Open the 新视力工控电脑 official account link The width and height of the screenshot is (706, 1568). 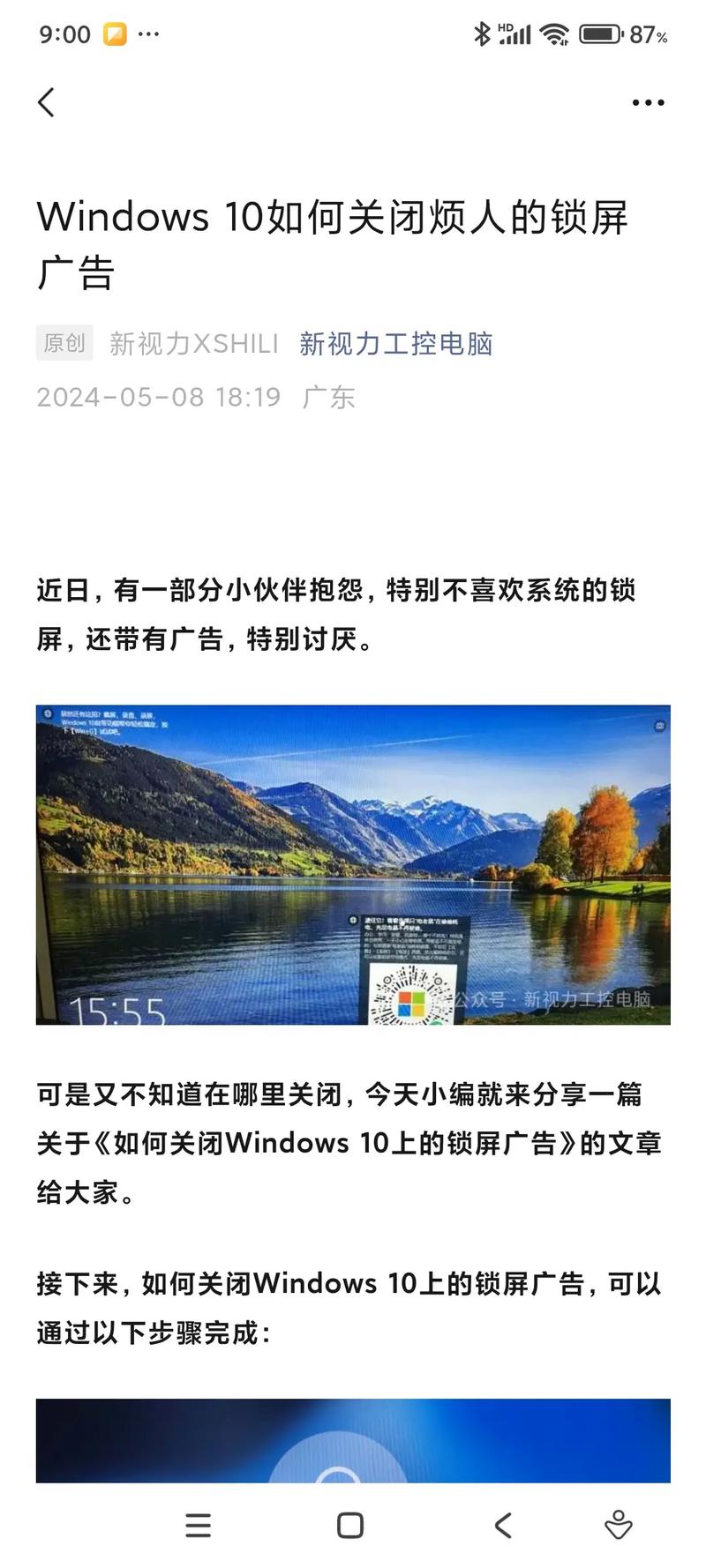(397, 345)
